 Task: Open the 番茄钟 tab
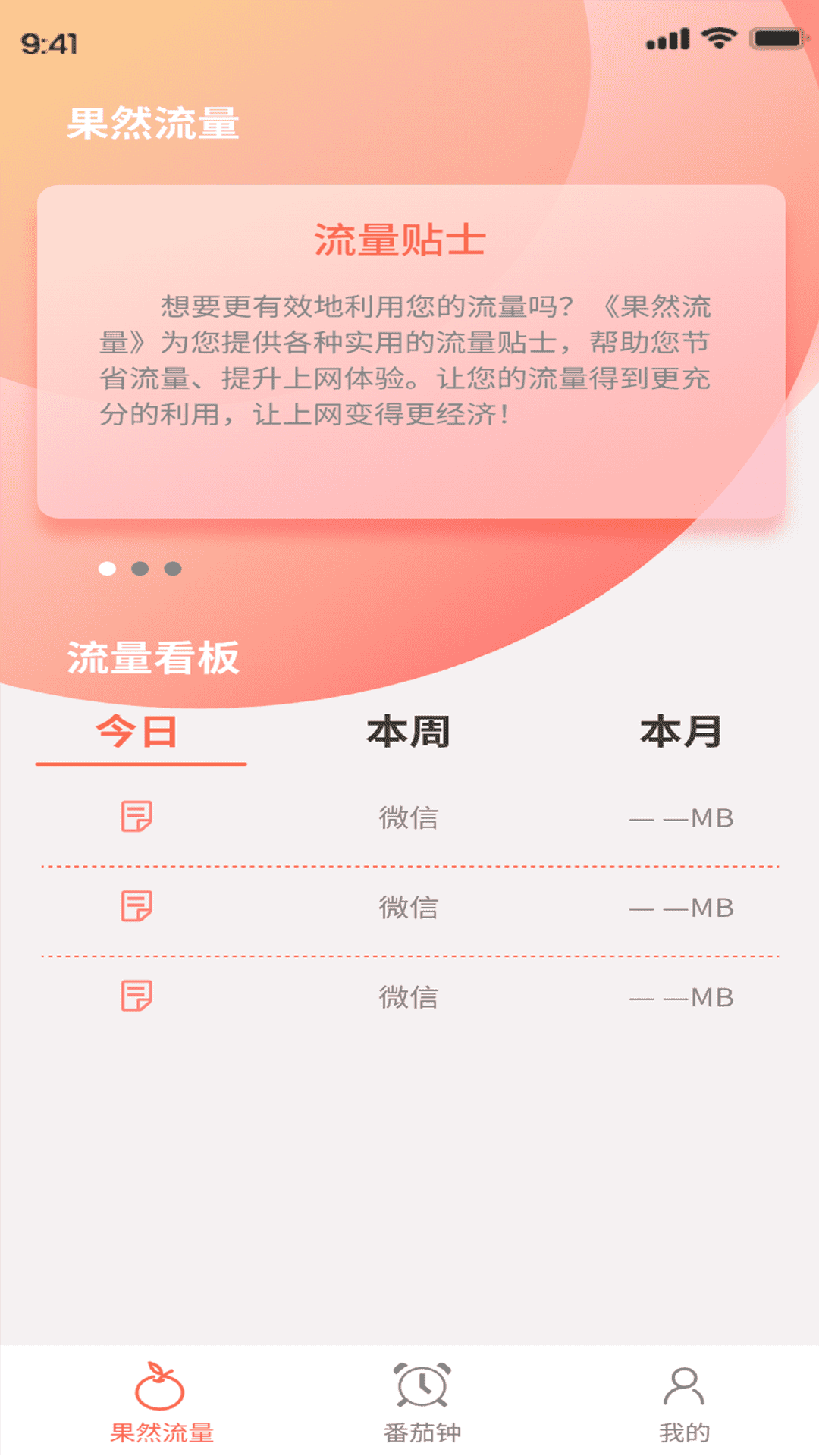click(x=422, y=1403)
